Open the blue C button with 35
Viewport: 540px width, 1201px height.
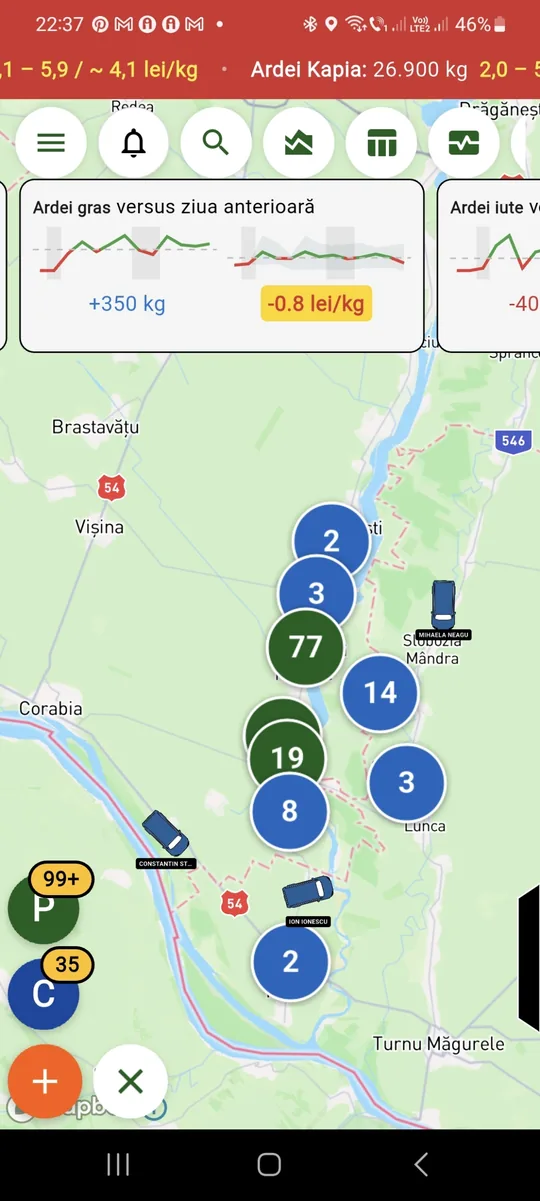(44, 993)
